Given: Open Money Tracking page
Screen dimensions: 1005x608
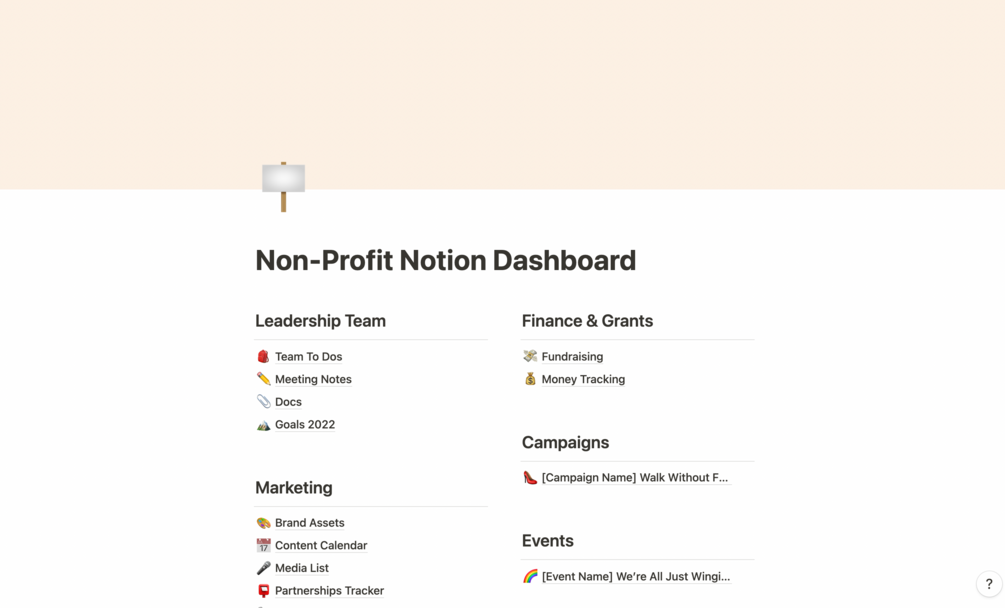Looking at the screenshot, I should pos(583,380).
